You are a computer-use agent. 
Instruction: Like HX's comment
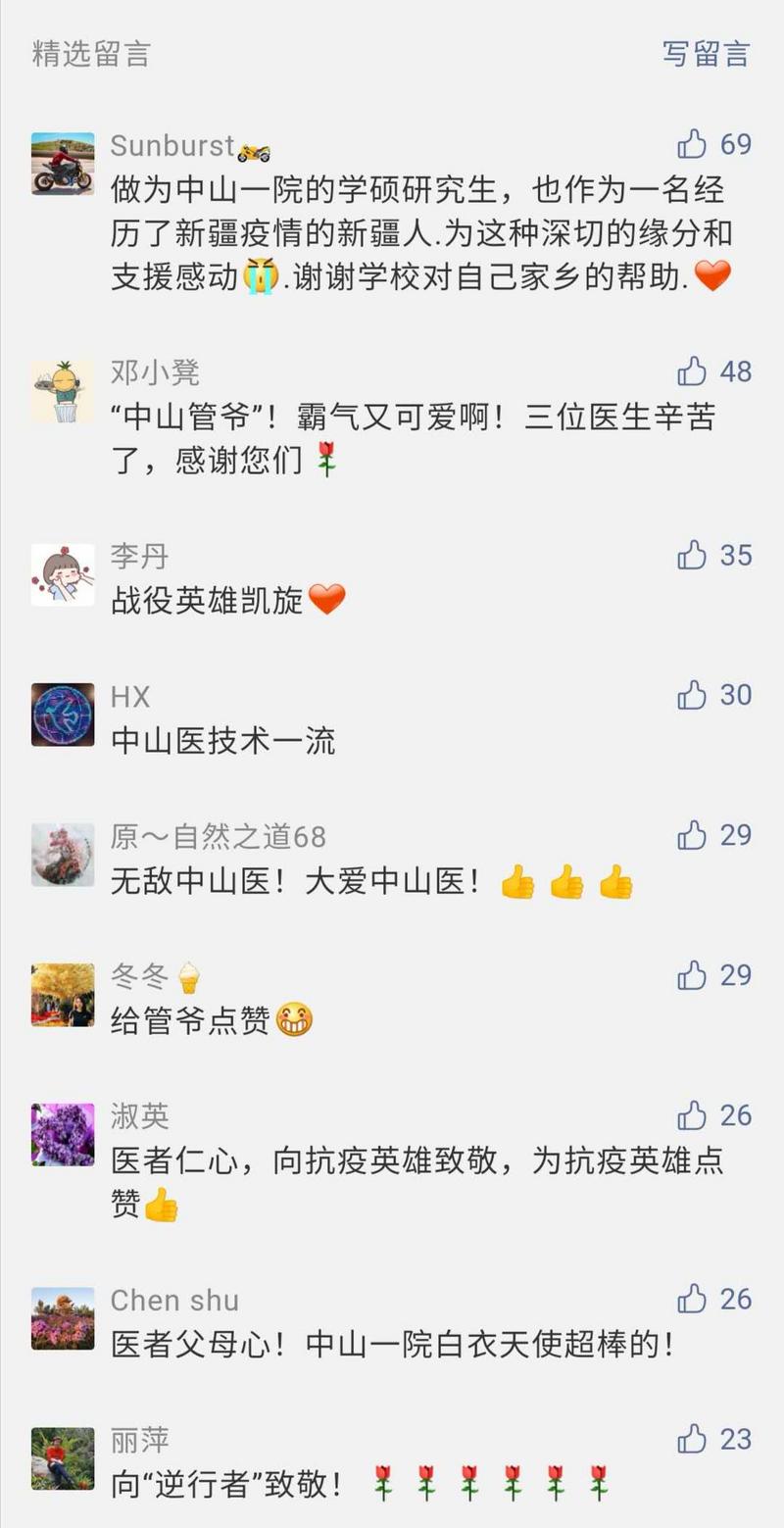coord(692,695)
